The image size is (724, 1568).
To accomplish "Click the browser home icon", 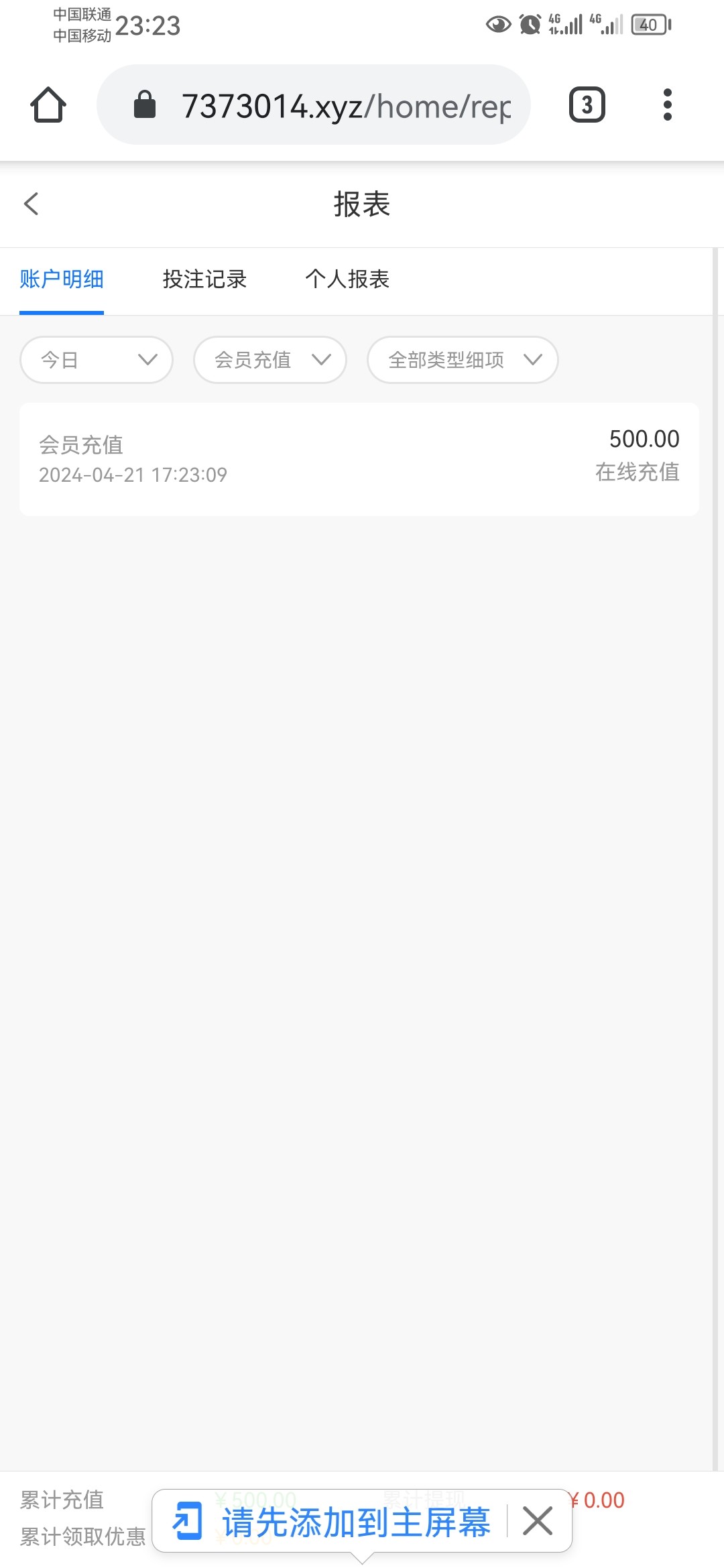I will coord(47,105).
